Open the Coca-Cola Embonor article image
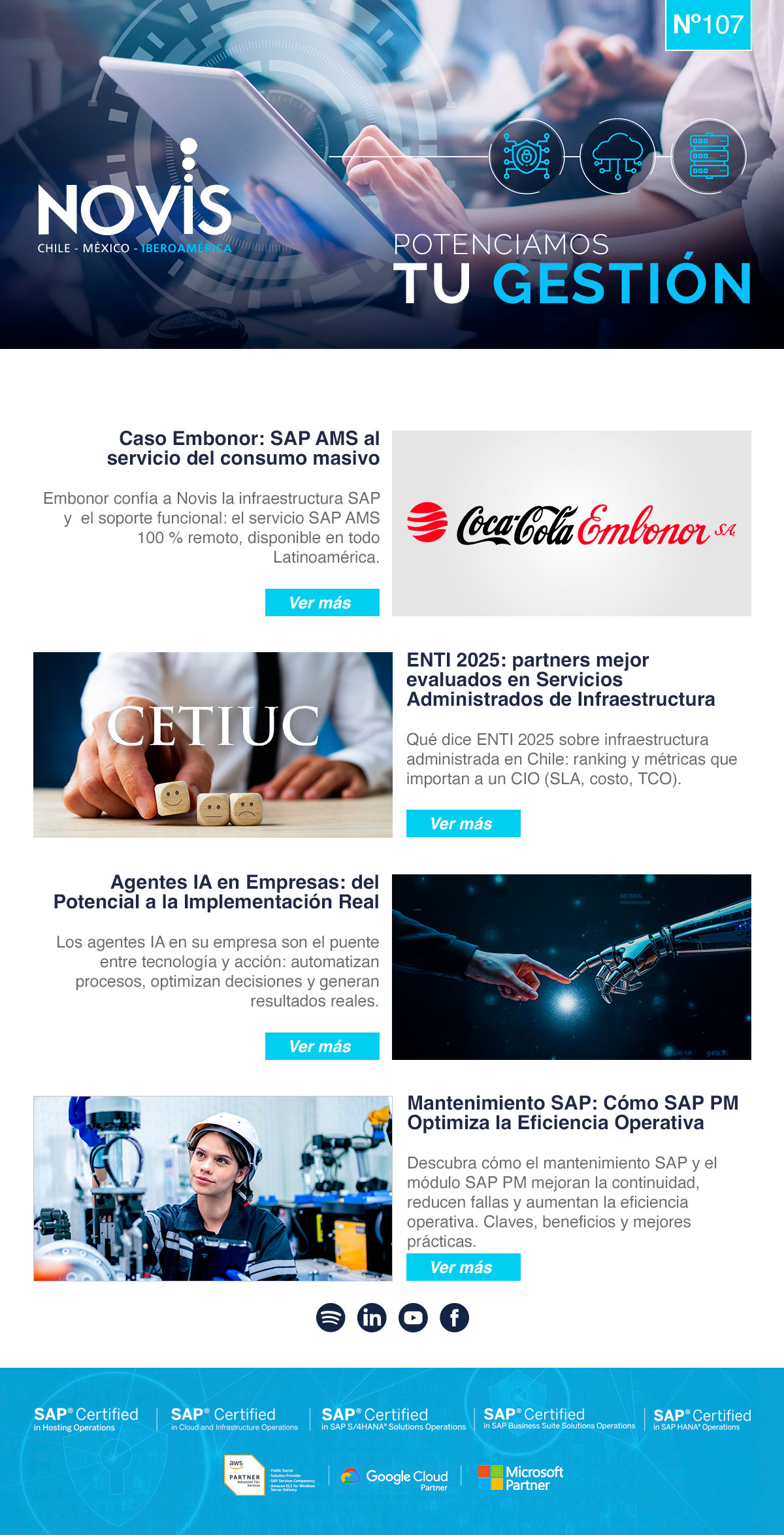Screen dimensions: 784x1535 click(x=571, y=523)
